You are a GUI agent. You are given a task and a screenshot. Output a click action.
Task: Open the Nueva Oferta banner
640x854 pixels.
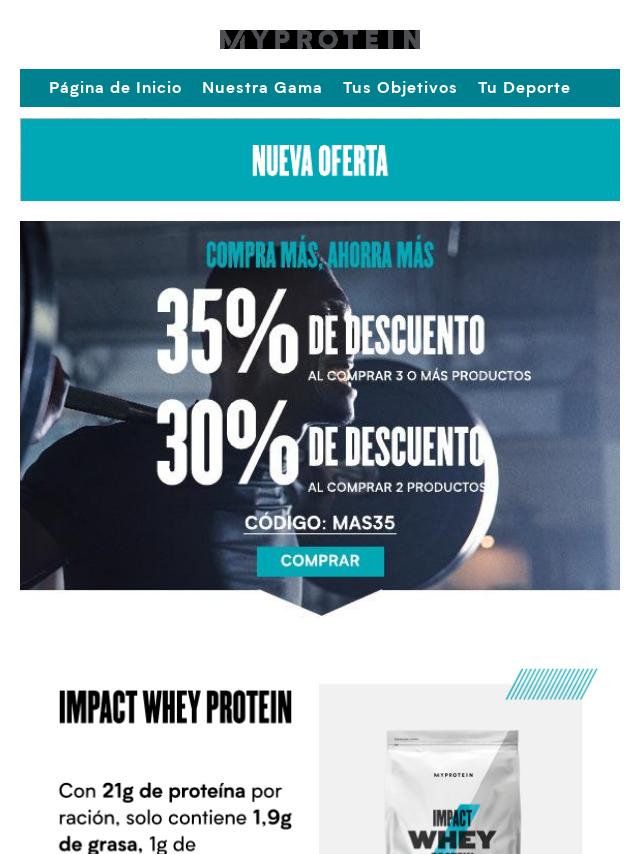(x=320, y=160)
